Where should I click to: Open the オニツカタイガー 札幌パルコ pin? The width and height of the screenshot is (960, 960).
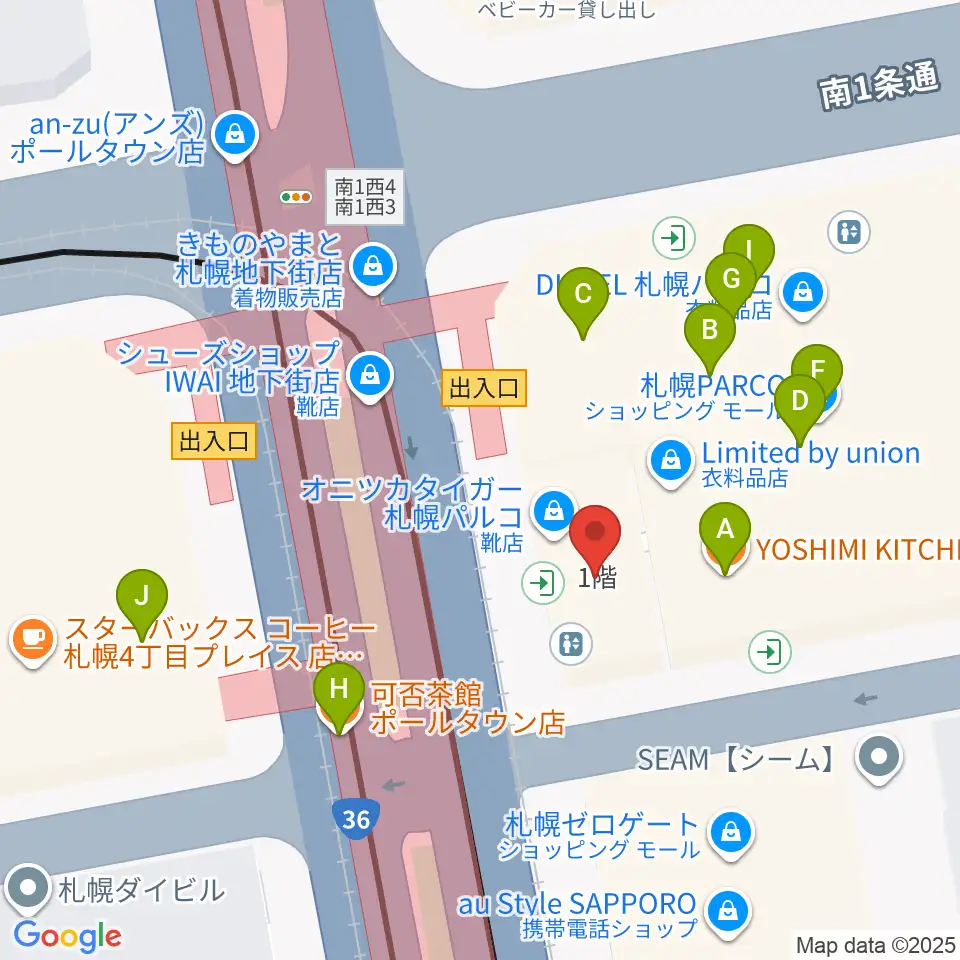click(x=553, y=513)
